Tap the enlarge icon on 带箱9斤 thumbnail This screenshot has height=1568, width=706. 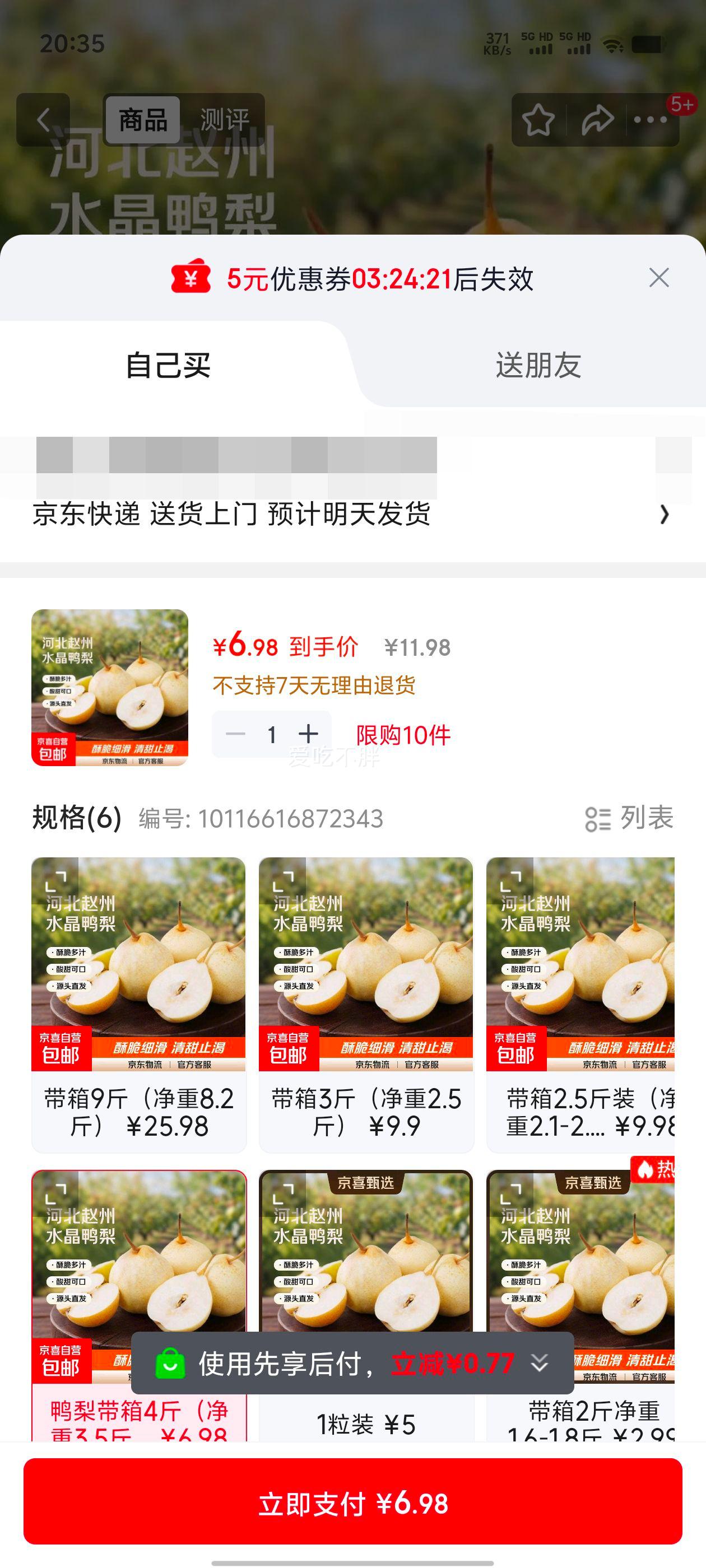pos(58,880)
